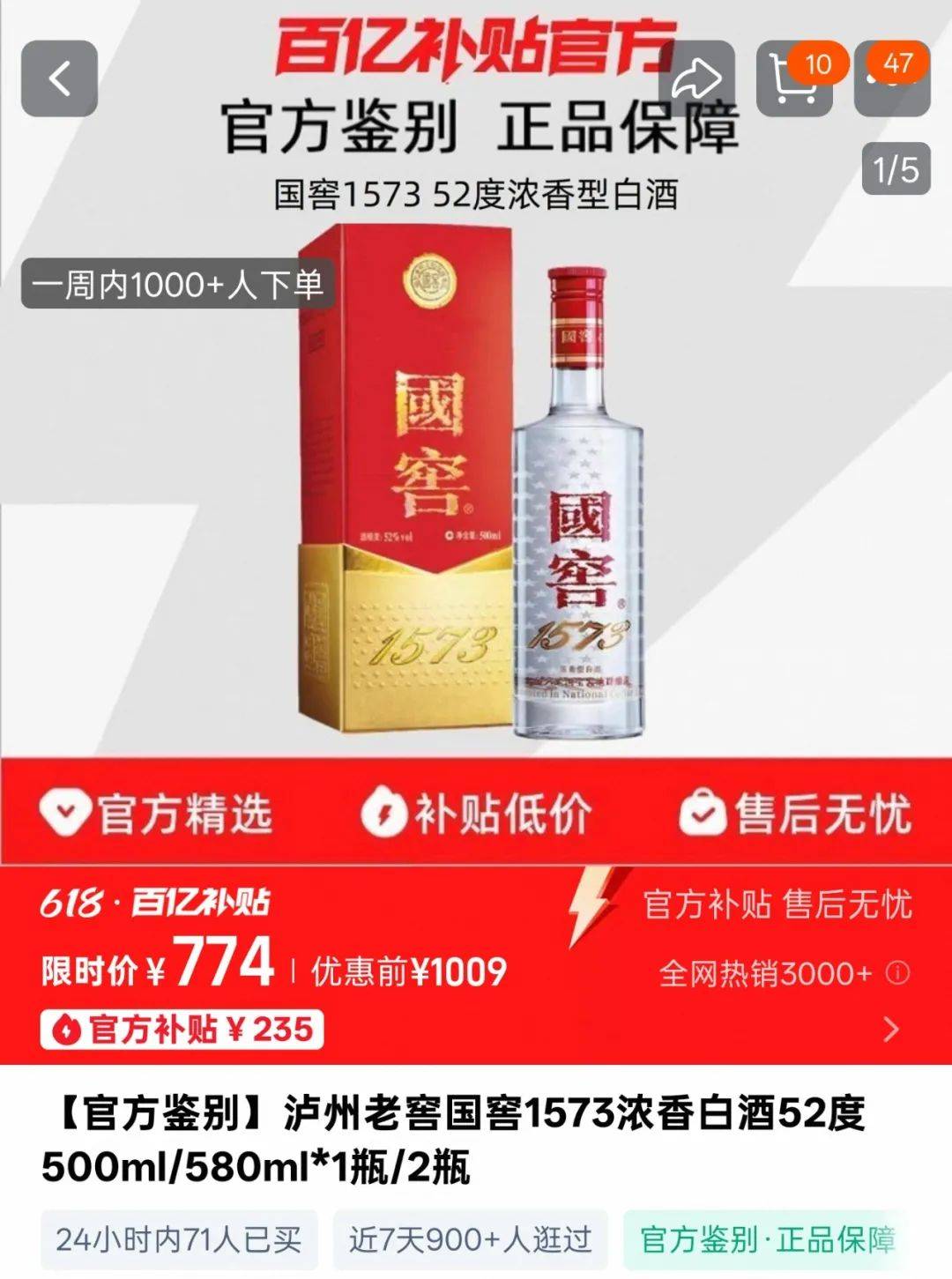The height and width of the screenshot is (1279, 952).
Task: Open the shopping cart
Action: (794, 79)
